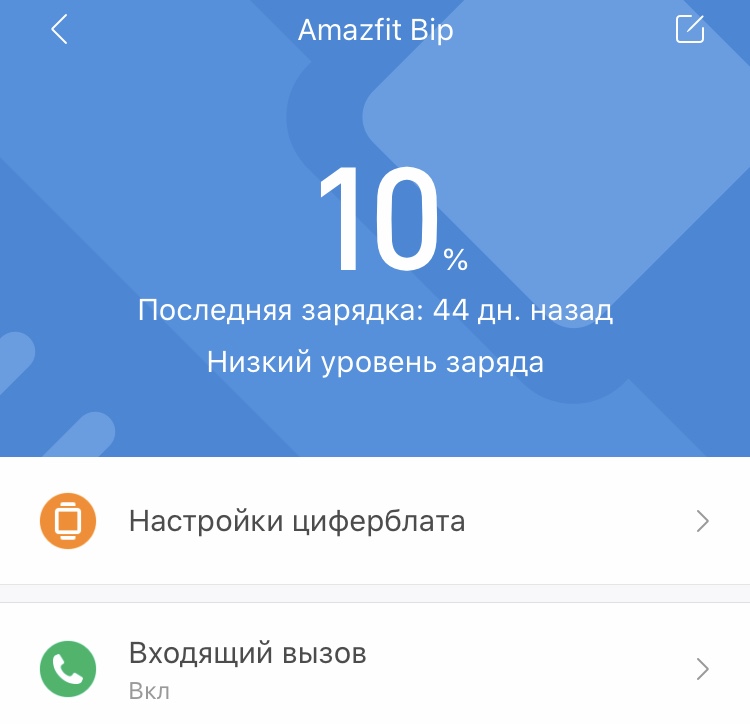Screen dimensions: 750x724
Task: Open Настройки циферблата
Action: pyautogui.click(x=375, y=521)
